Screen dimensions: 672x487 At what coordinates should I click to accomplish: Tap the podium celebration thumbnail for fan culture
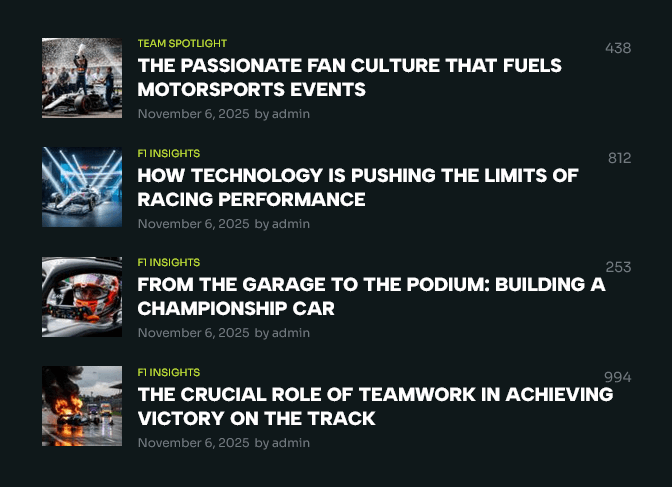tap(82, 78)
